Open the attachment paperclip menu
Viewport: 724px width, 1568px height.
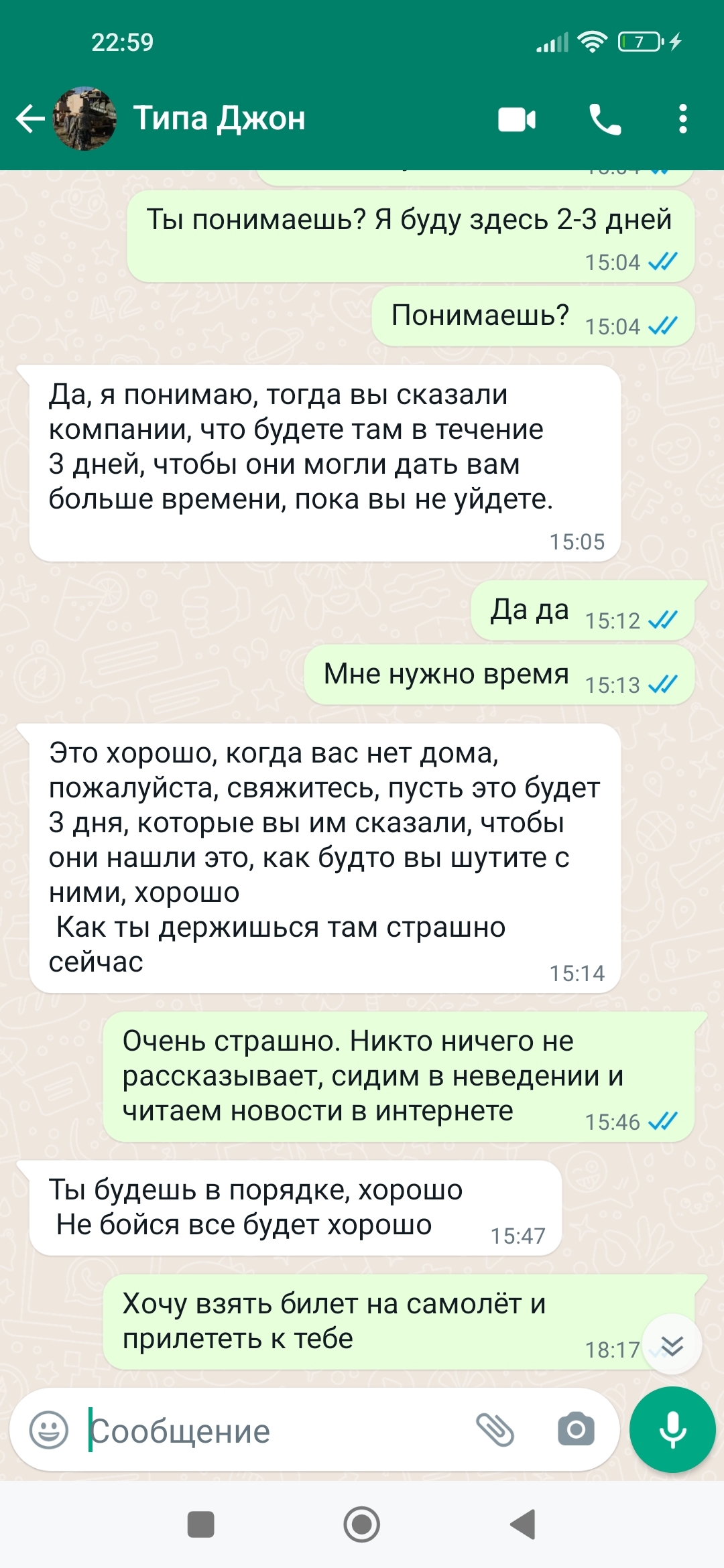tap(495, 1430)
